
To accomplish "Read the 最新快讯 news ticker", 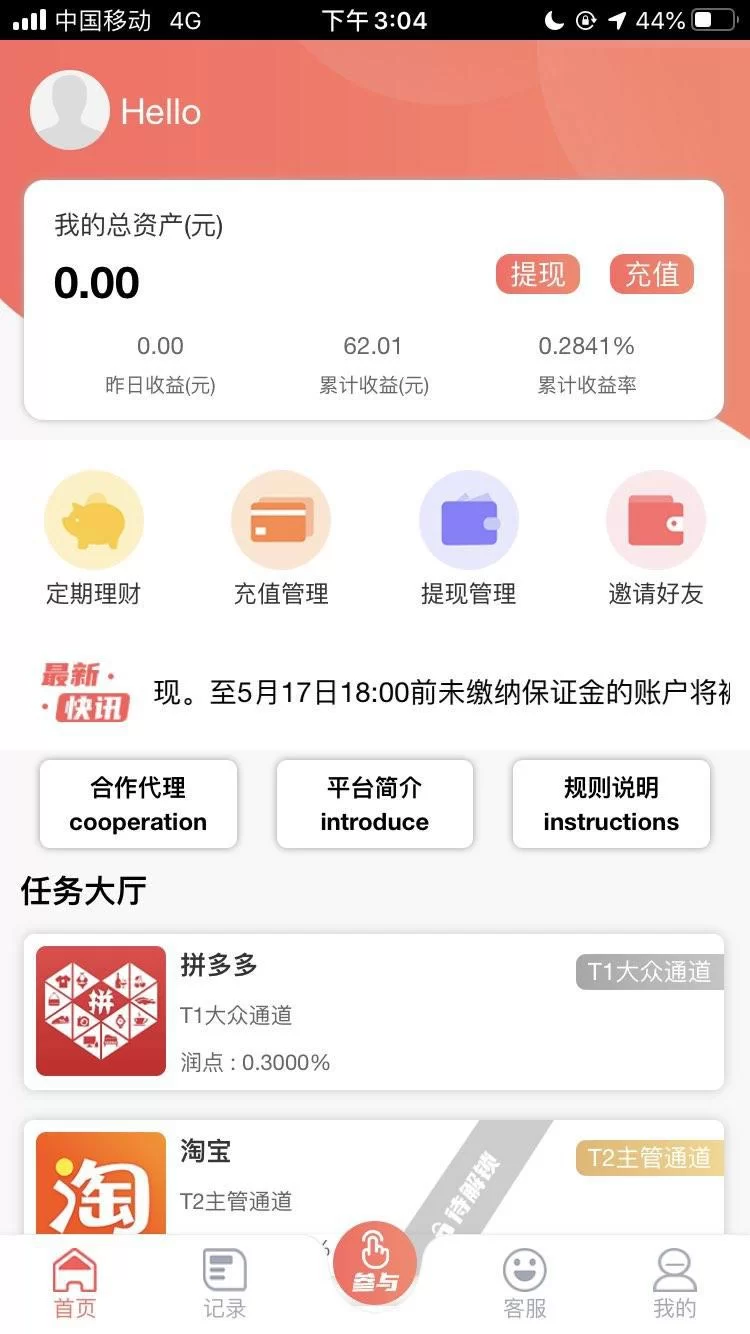I will click(440, 693).
